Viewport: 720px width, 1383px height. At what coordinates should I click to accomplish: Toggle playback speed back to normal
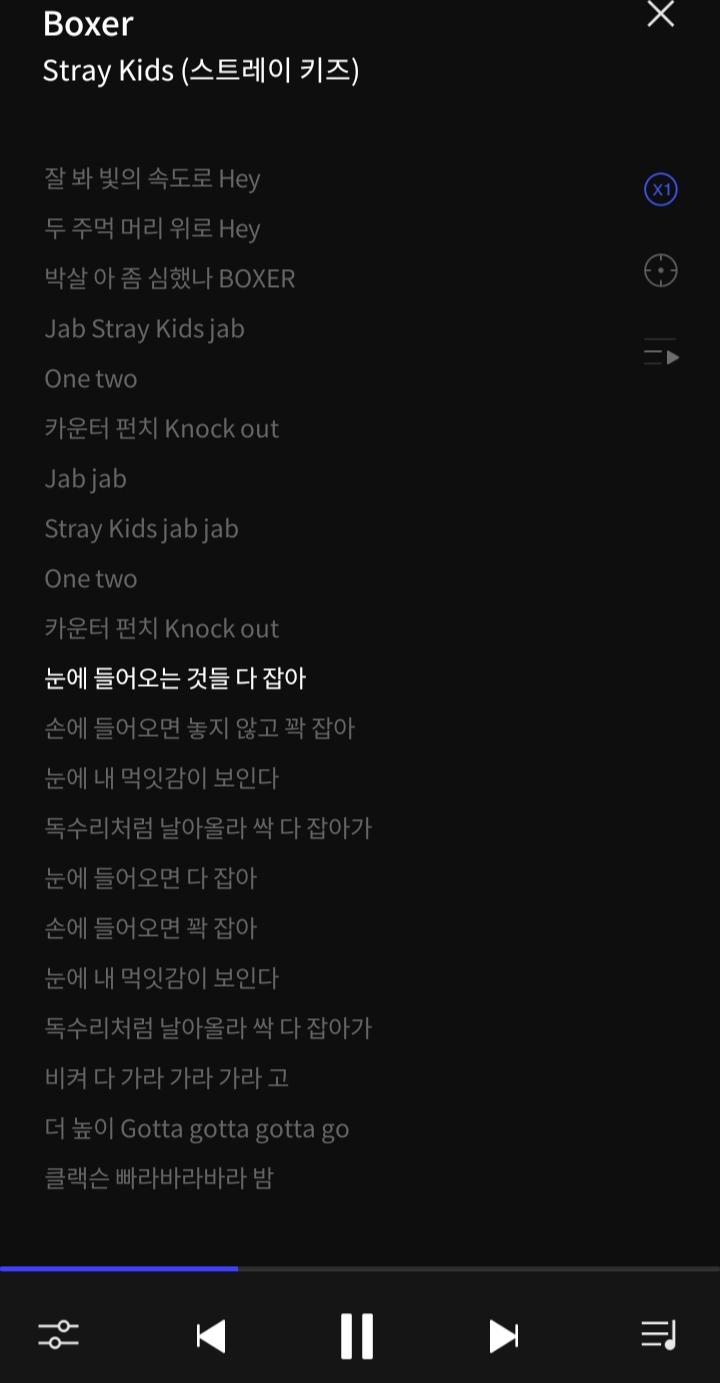click(659, 189)
